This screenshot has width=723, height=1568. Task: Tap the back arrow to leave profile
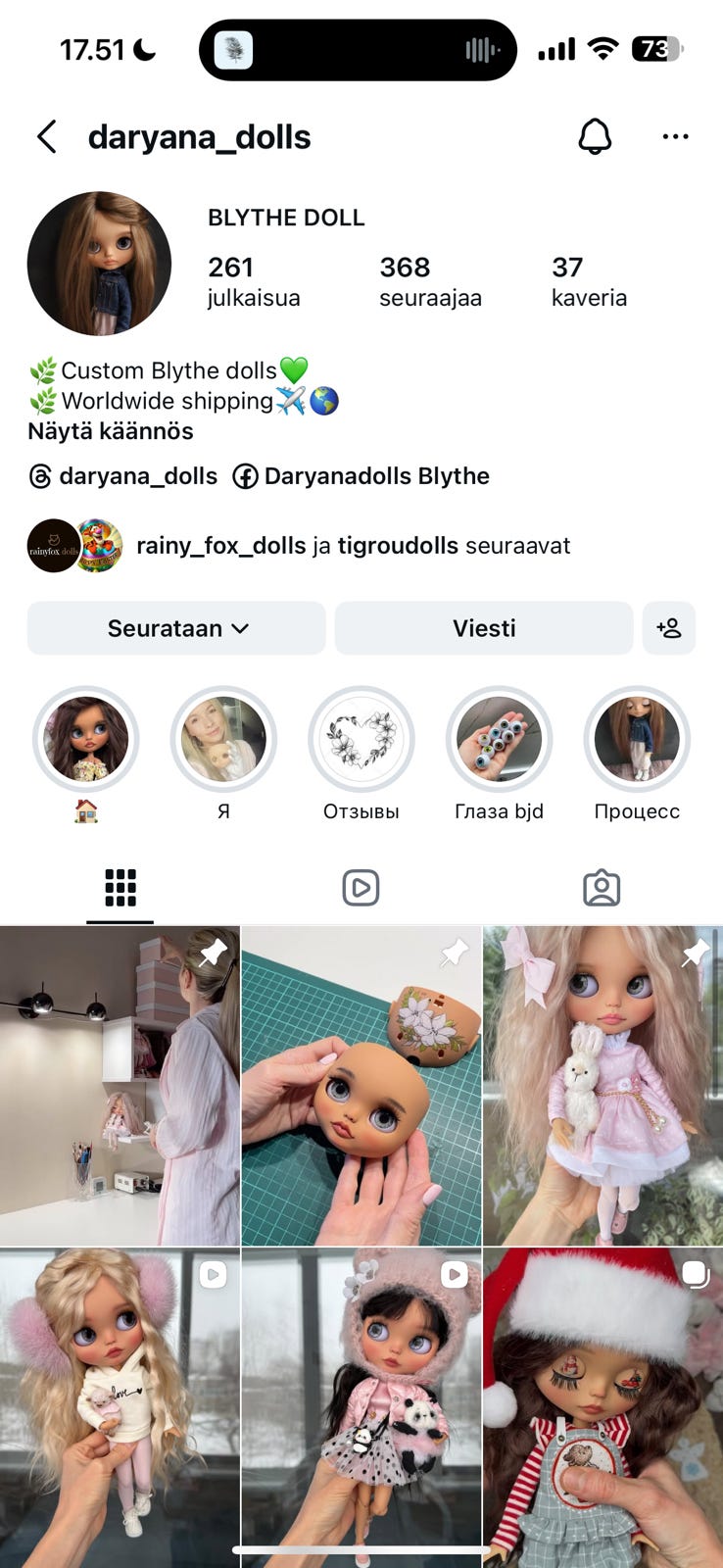47,136
